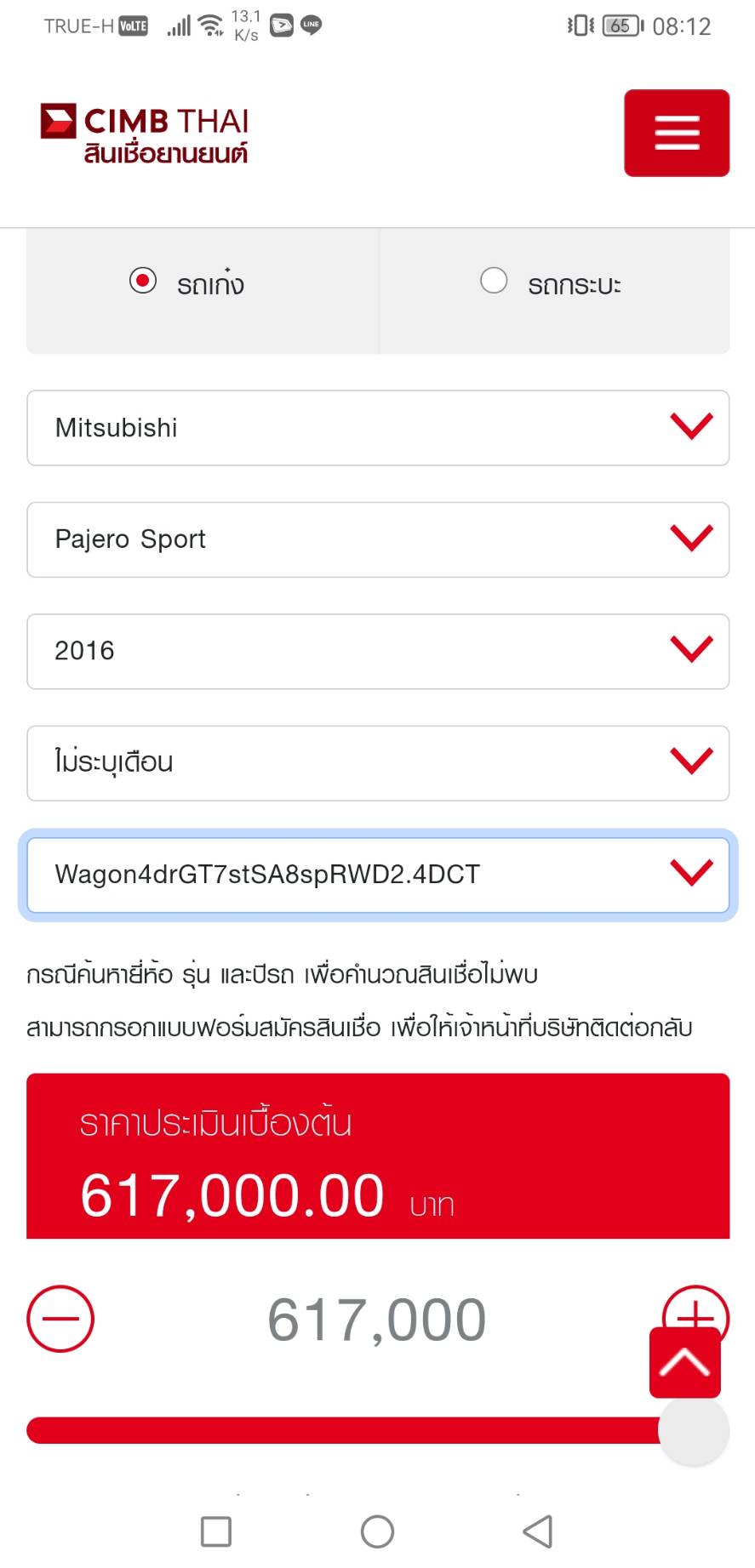Open the ไม่ระบุเดือน month dropdown

378,762
